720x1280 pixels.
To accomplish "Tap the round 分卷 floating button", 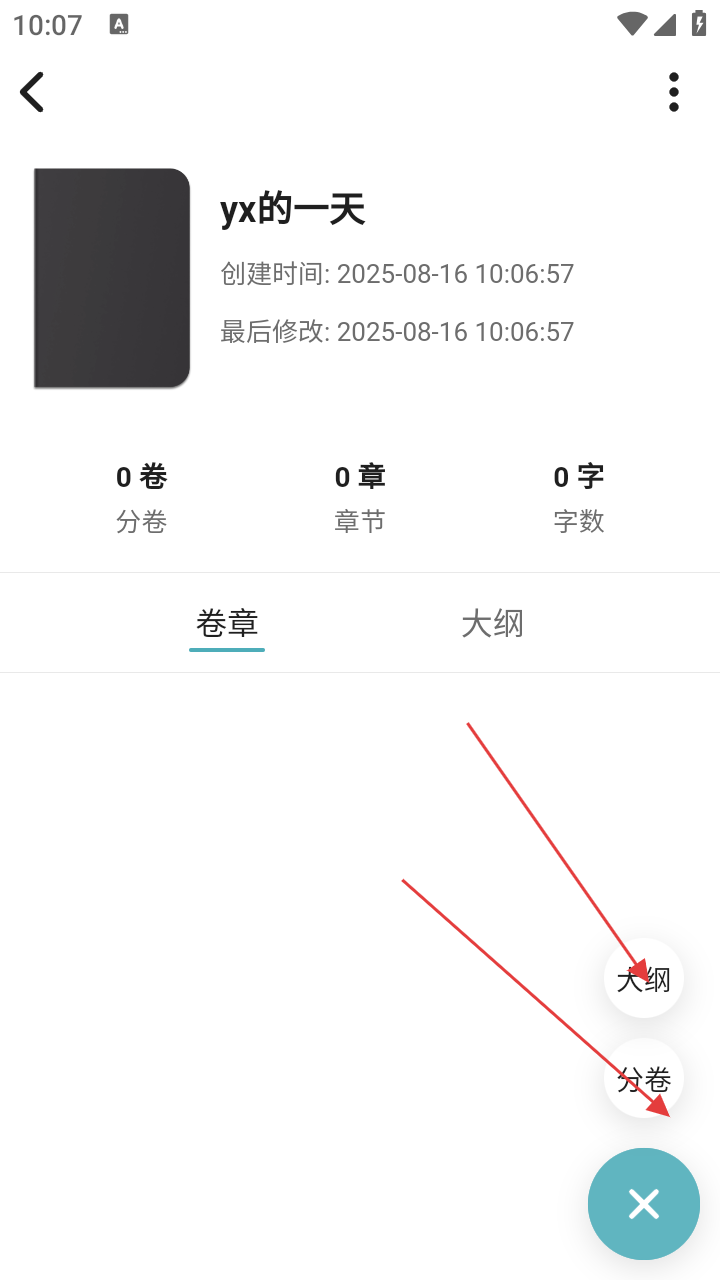I will pos(644,1078).
